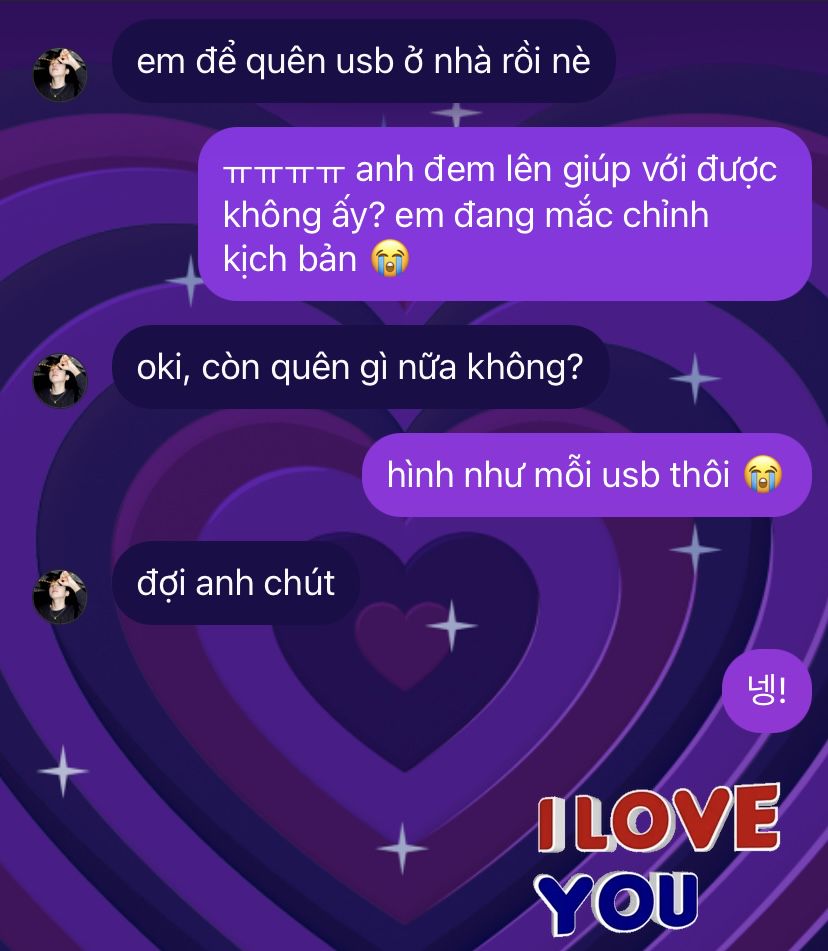Screen dimensions: 828x951
Task: Tap avatar next to 'oki, còn quên gì nữa không?'
Action: (61, 380)
